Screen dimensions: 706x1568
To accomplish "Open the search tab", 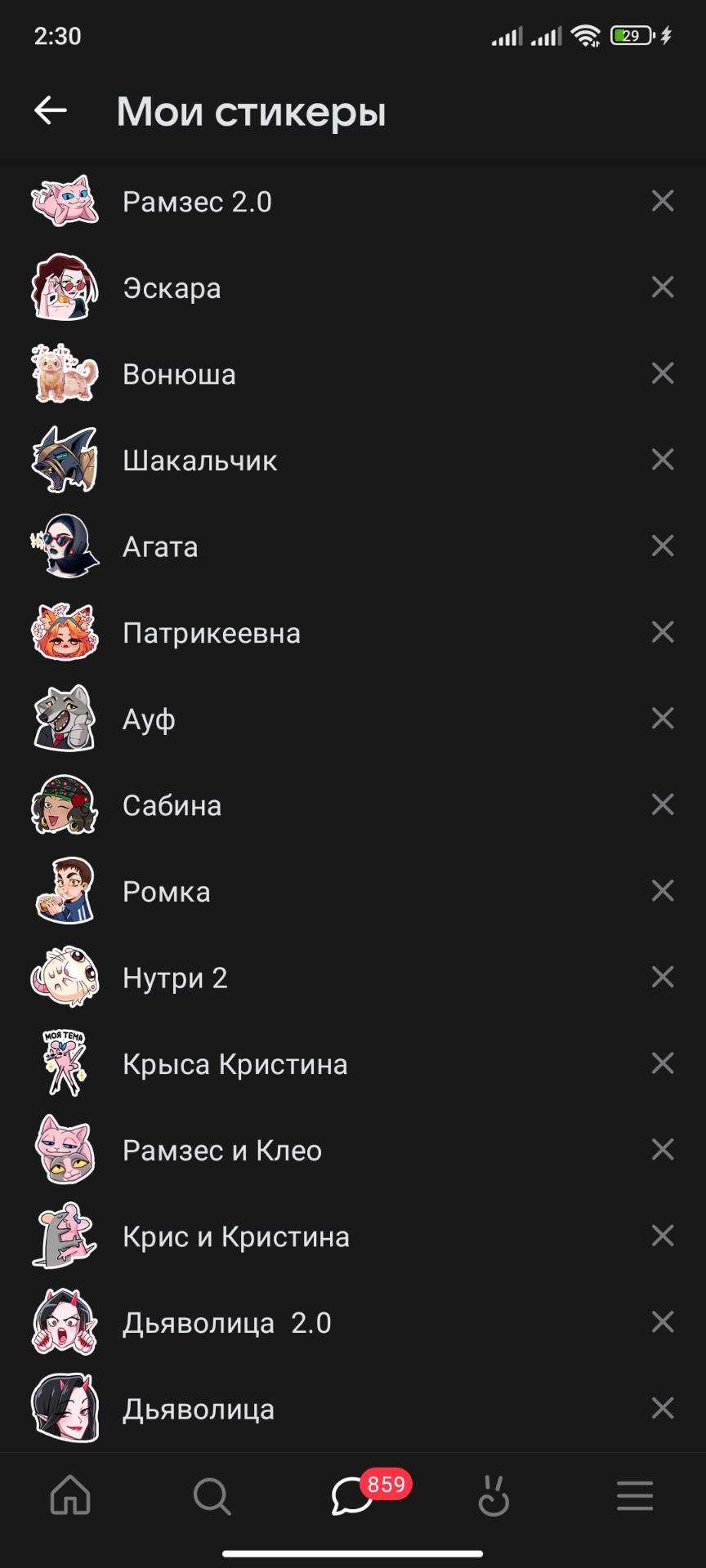I will 212,1496.
